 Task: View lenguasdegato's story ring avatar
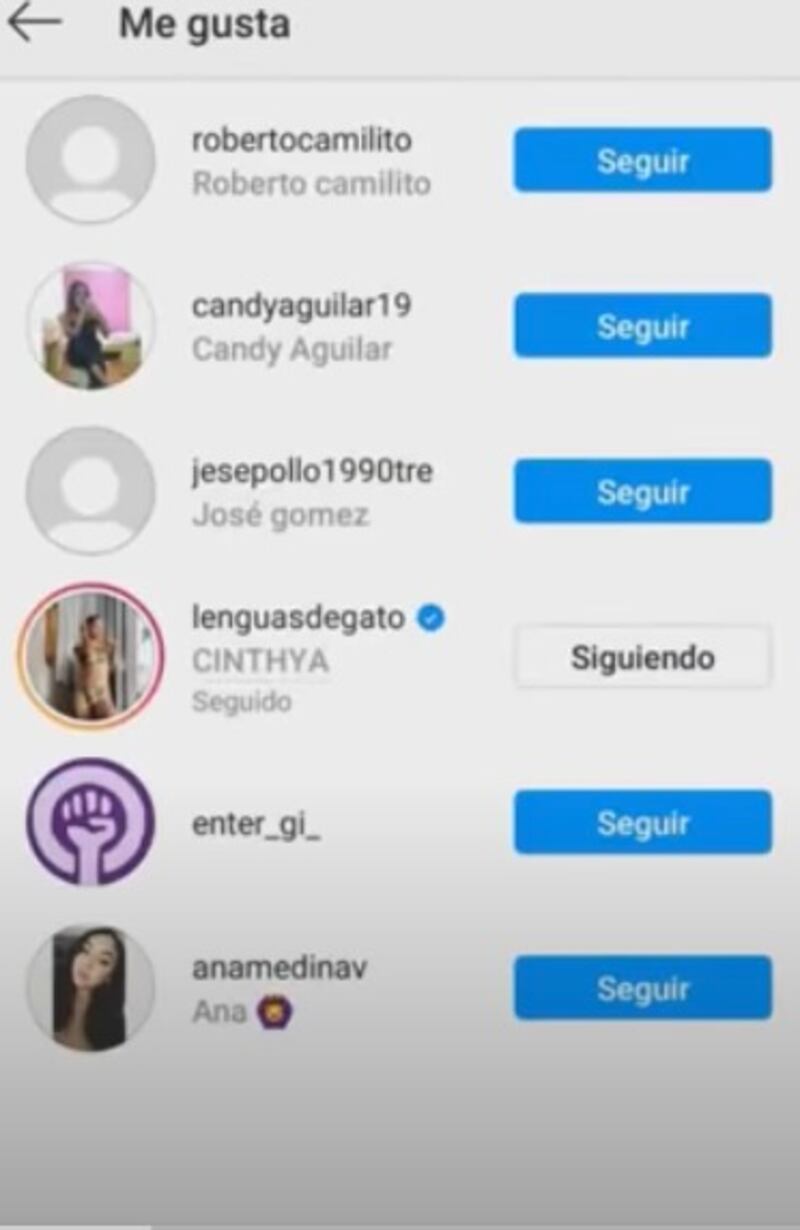(90, 655)
